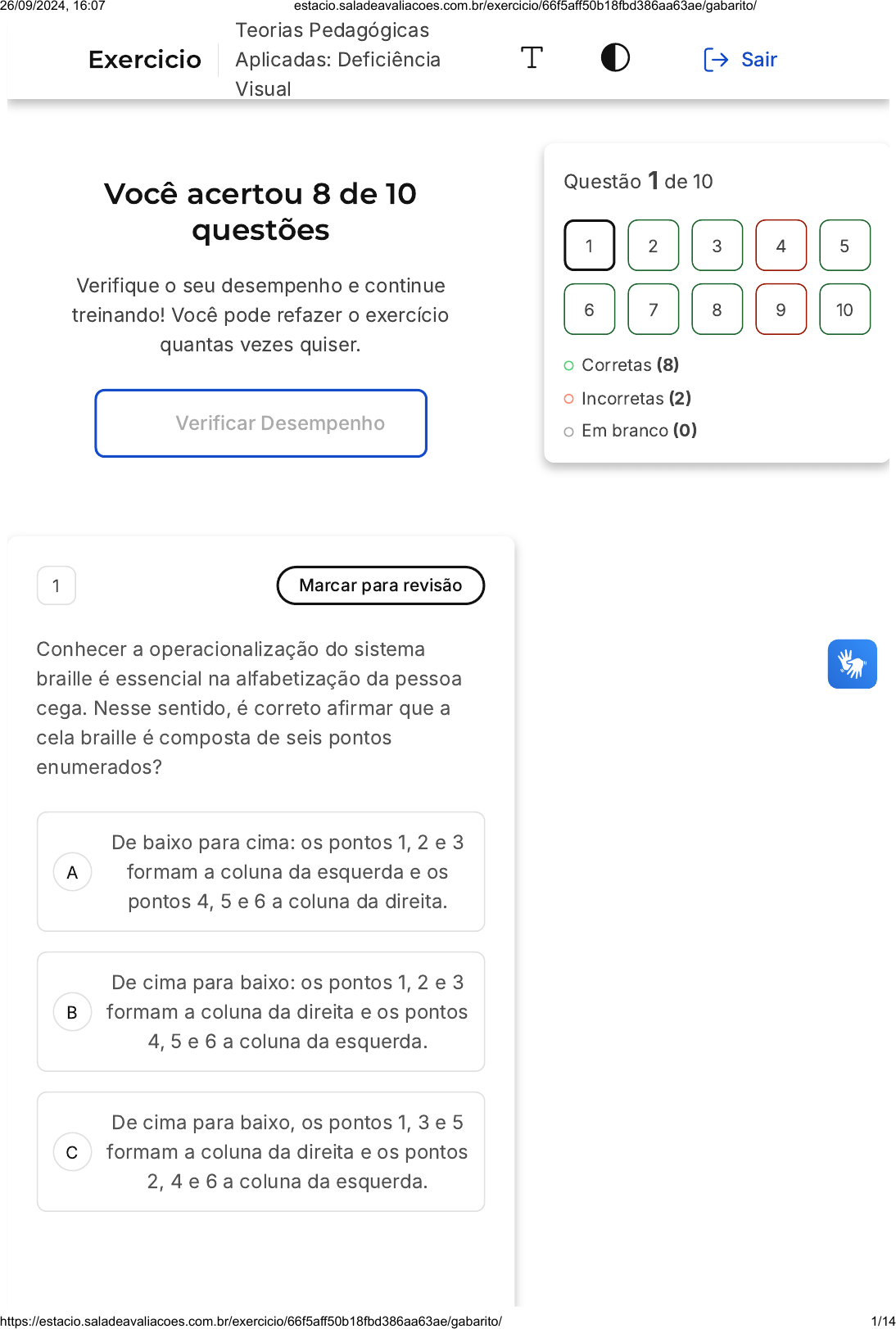Open Verificar Desempenho
The width and height of the screenshot is (896, 1329).
(x=261, y=423)
